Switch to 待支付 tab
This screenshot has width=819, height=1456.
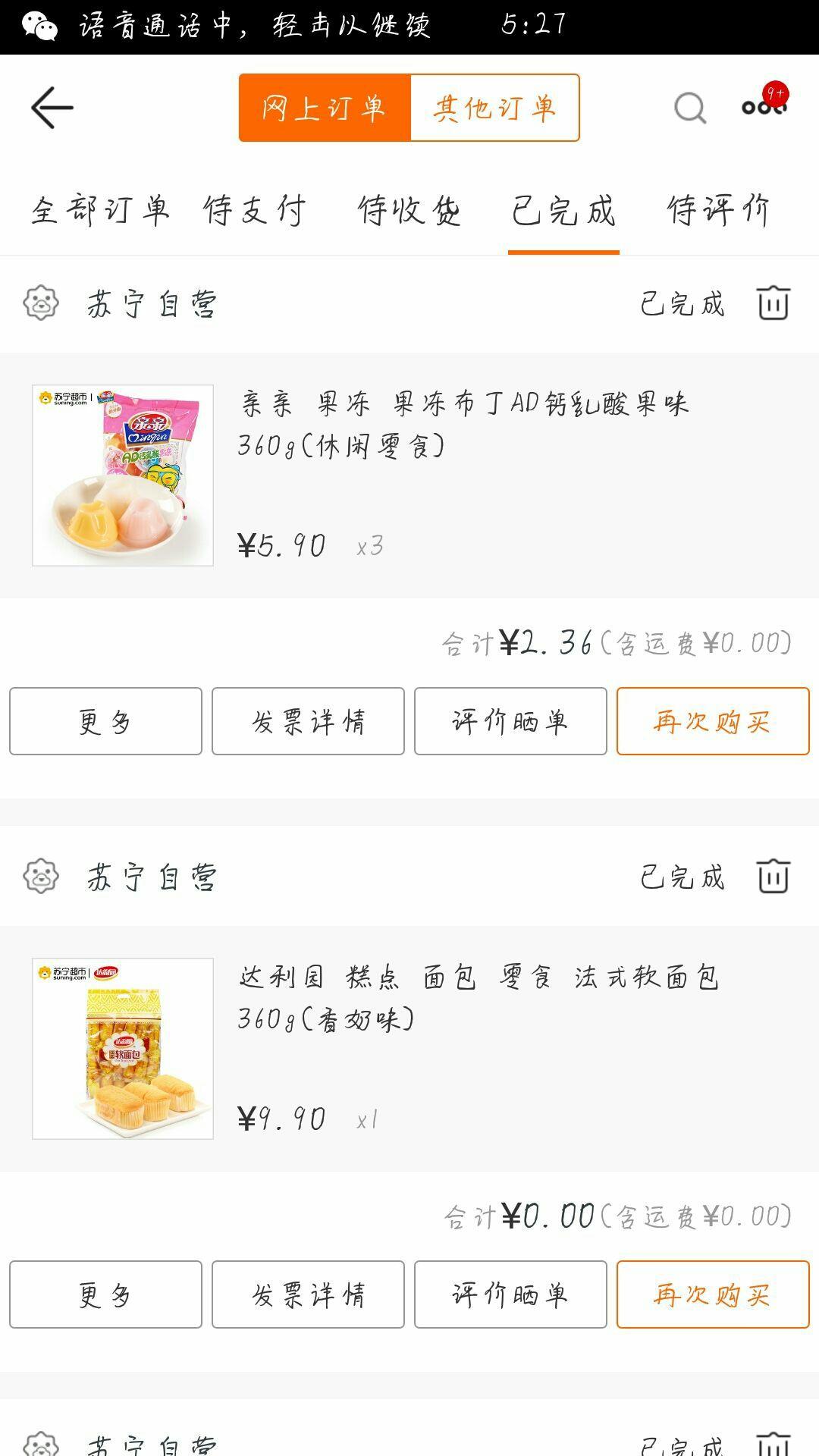(255, 210)
